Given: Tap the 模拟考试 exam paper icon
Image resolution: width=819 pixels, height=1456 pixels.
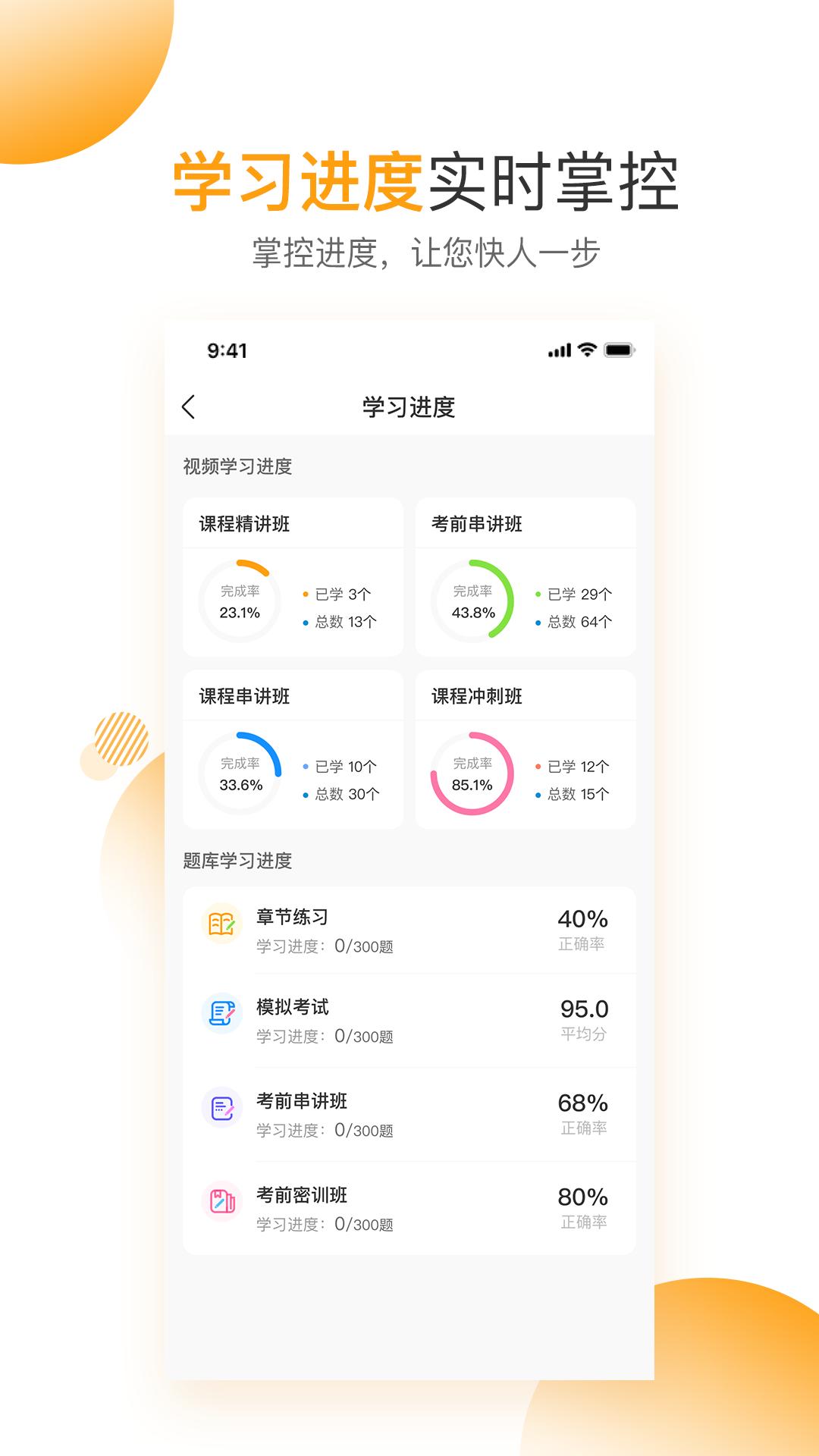Looking at the screenshot, I should tap(220, 1011).
